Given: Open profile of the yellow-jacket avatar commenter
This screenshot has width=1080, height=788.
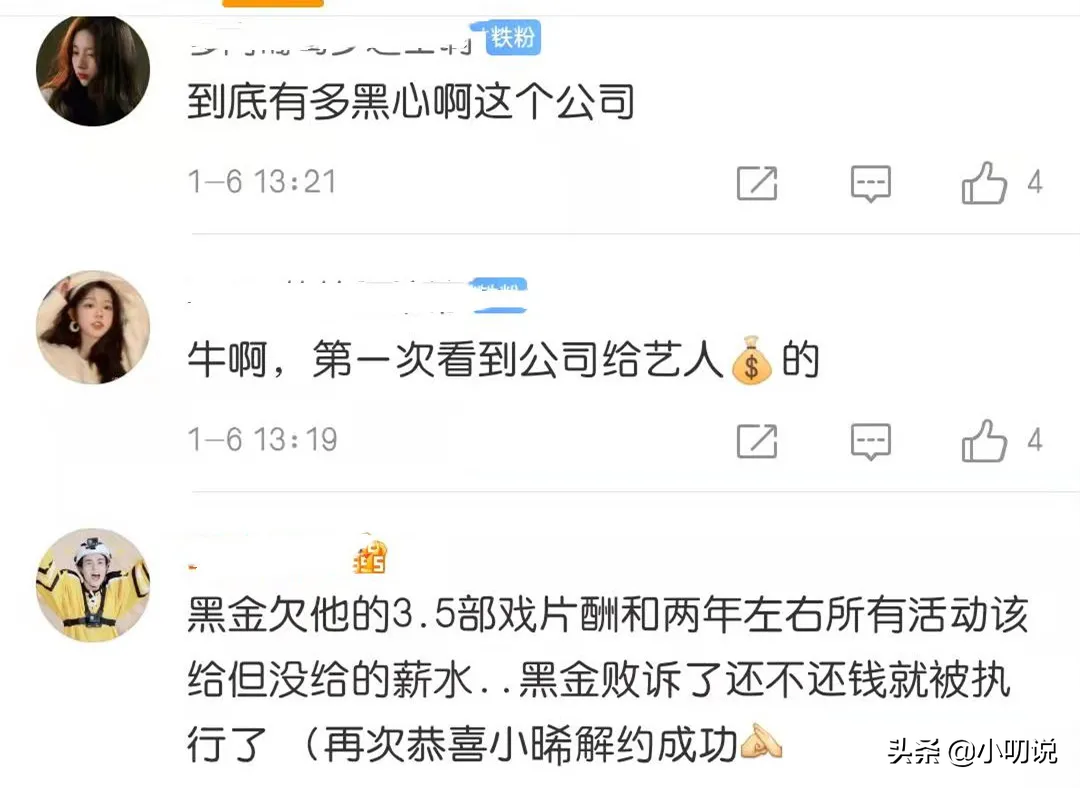Looking at the screenshot, I should coord(93,584).
